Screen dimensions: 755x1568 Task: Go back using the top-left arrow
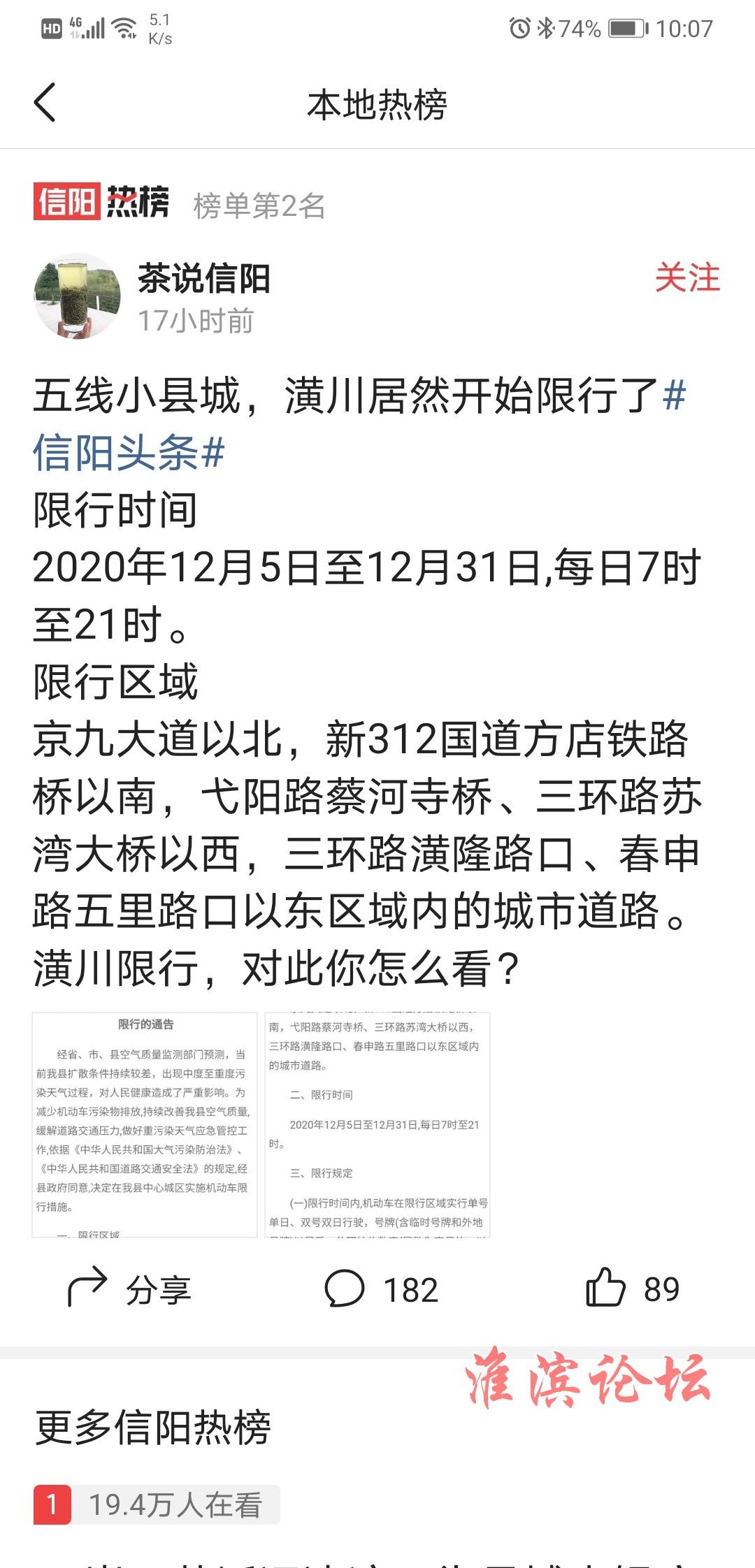[45, 103]
